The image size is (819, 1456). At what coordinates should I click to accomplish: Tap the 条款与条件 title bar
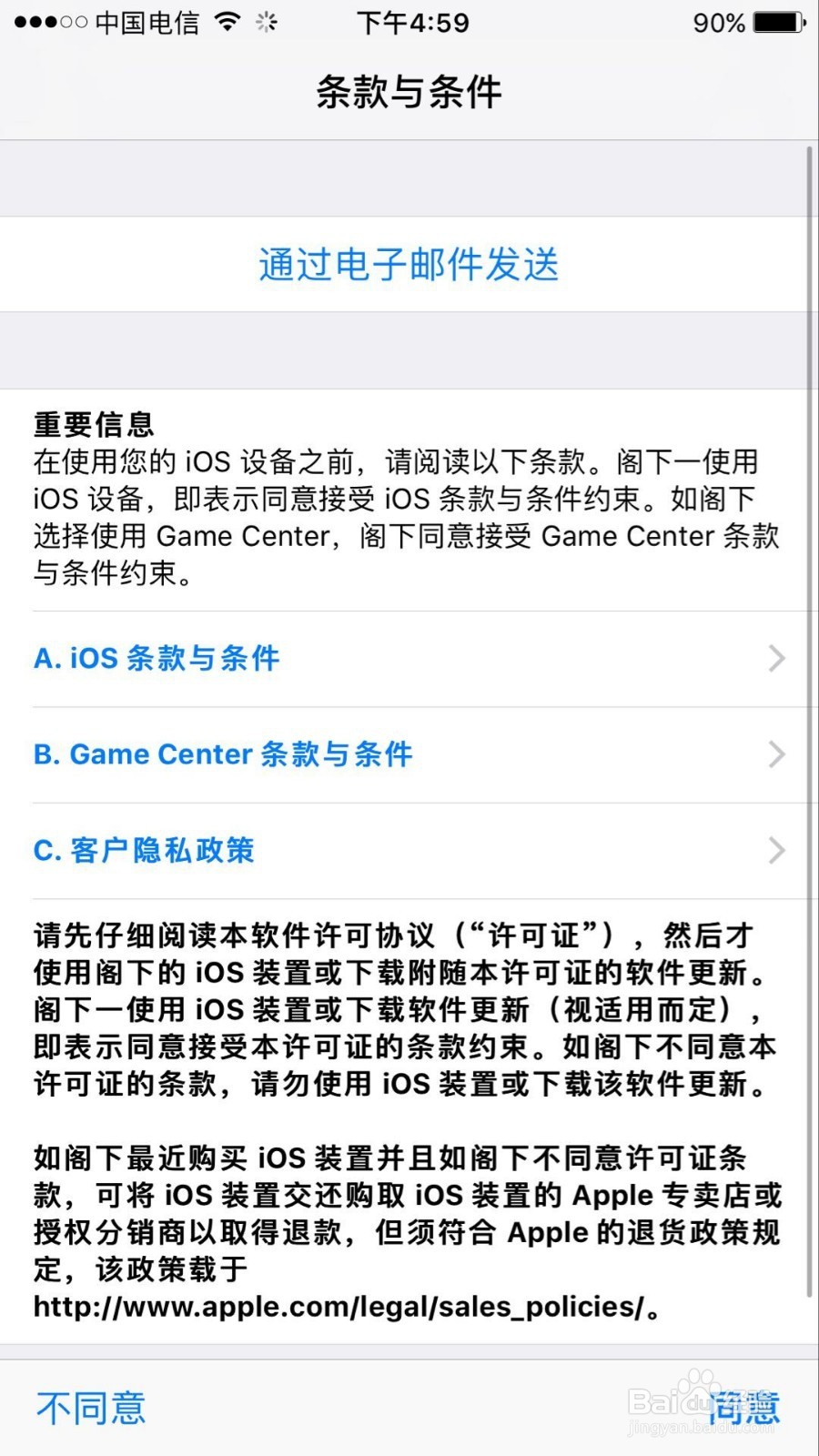409,91
